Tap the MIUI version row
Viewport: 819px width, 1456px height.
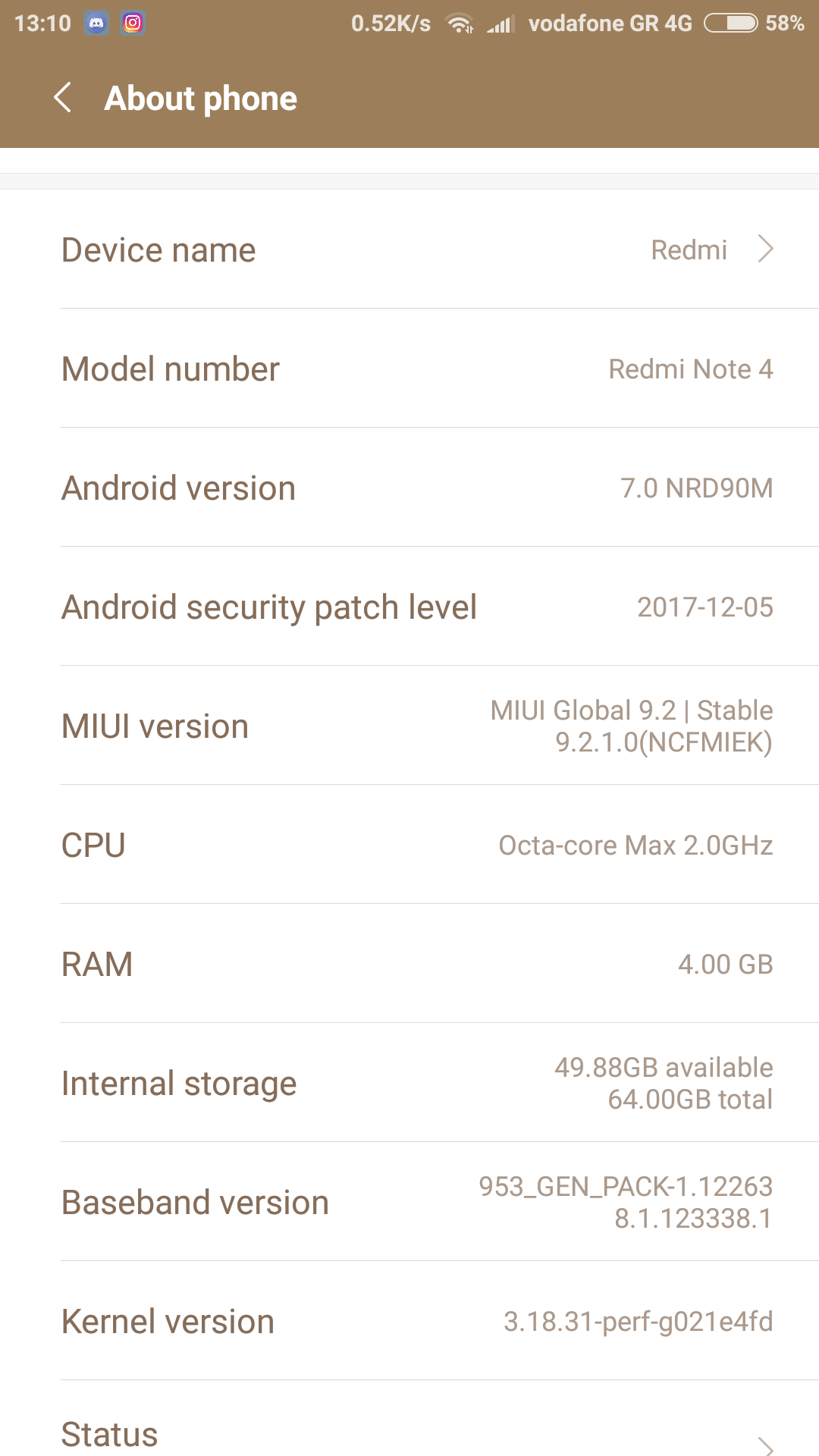tap(409, 726)
